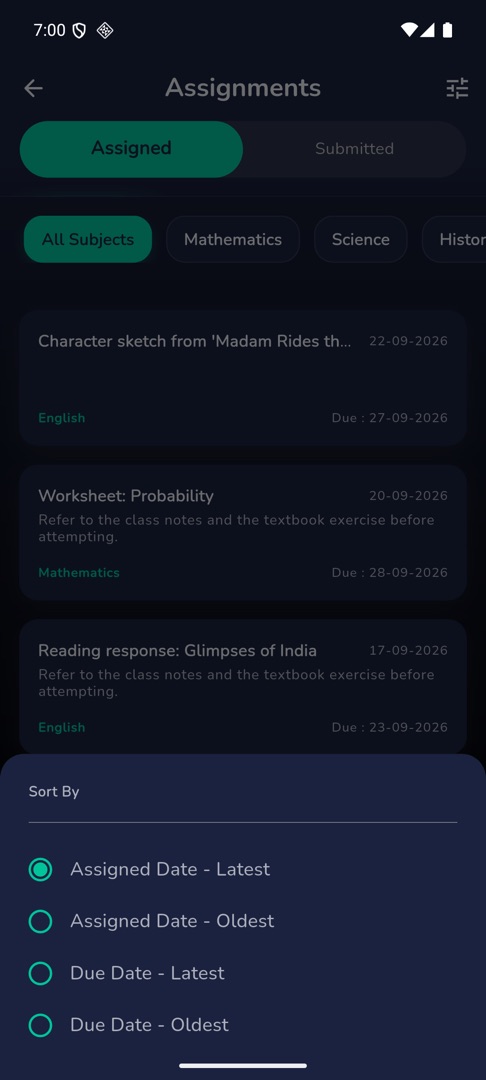Tap the History subject chip
The image size is (486, 1080).
click(x=456, y=240)
